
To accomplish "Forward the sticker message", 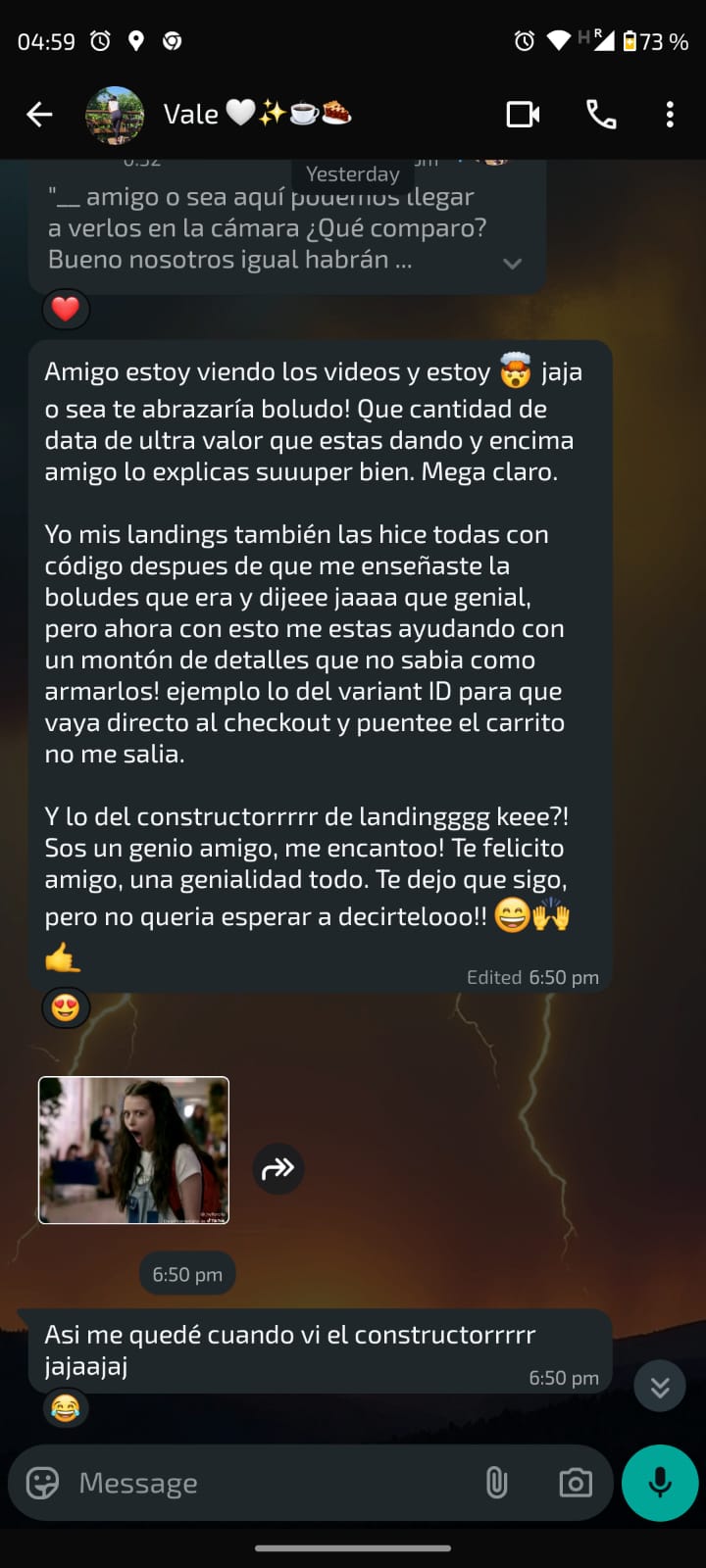I will pyautogui.click(x=278, y=1168).
